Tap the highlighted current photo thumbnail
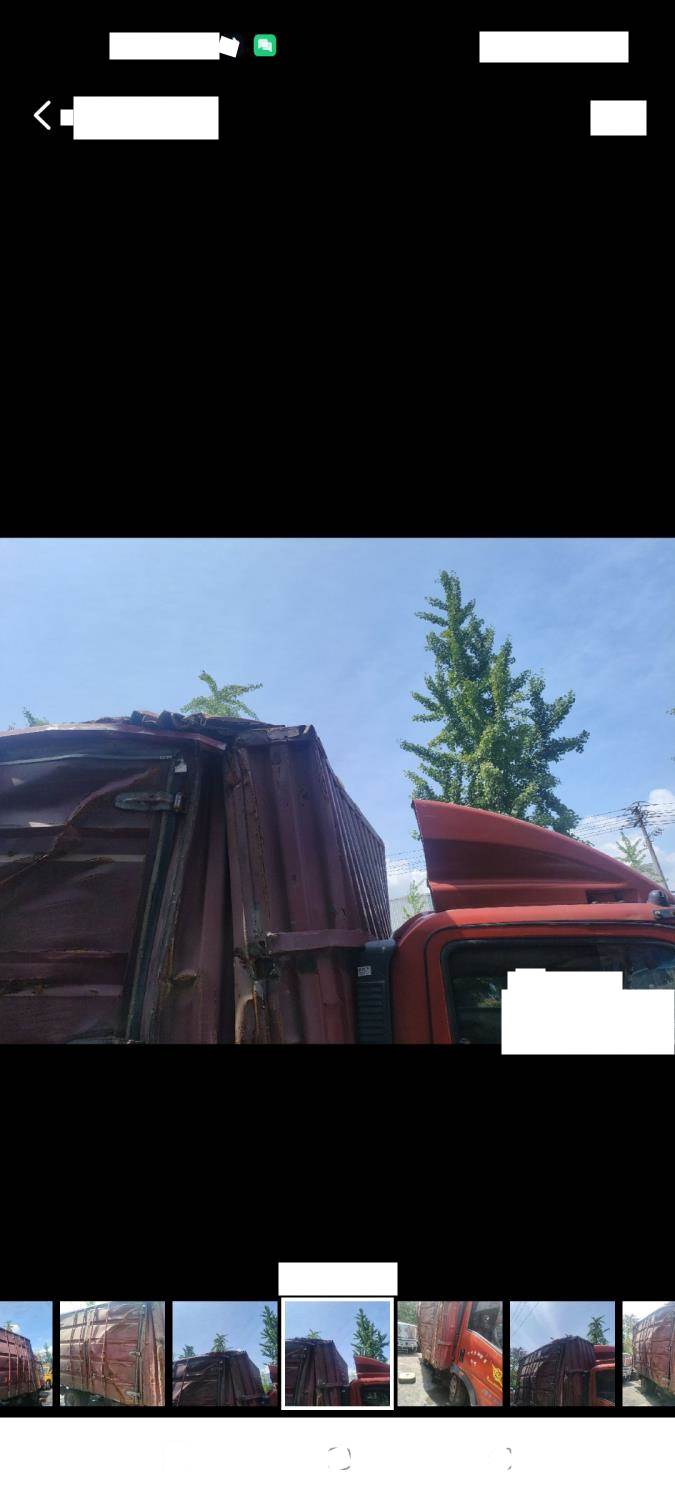 click(x=337, y=1353)
